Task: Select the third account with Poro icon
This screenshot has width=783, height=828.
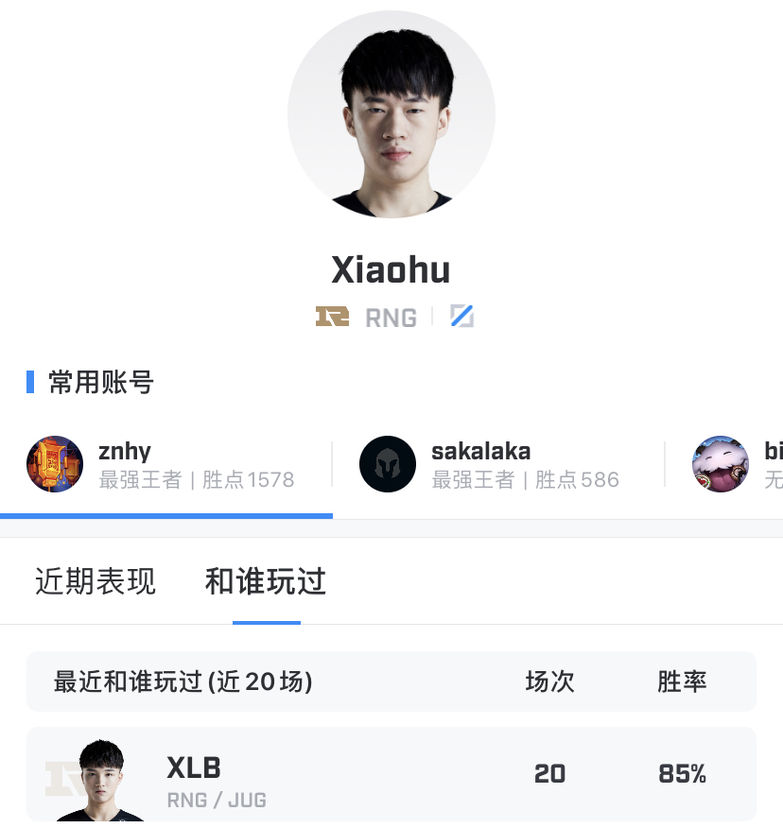Action: coord(735,465)
